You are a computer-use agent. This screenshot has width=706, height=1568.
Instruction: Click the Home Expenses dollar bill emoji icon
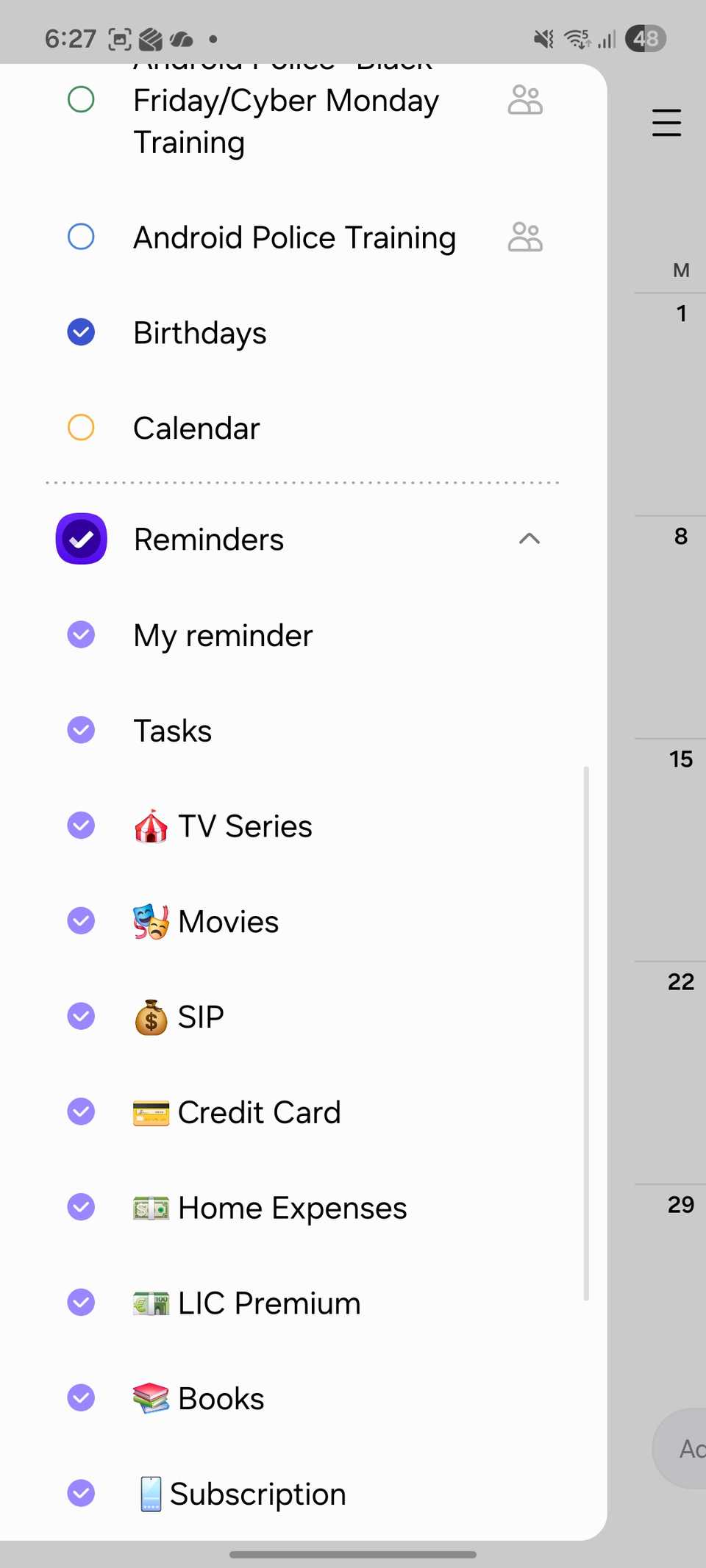(151, 1207)
